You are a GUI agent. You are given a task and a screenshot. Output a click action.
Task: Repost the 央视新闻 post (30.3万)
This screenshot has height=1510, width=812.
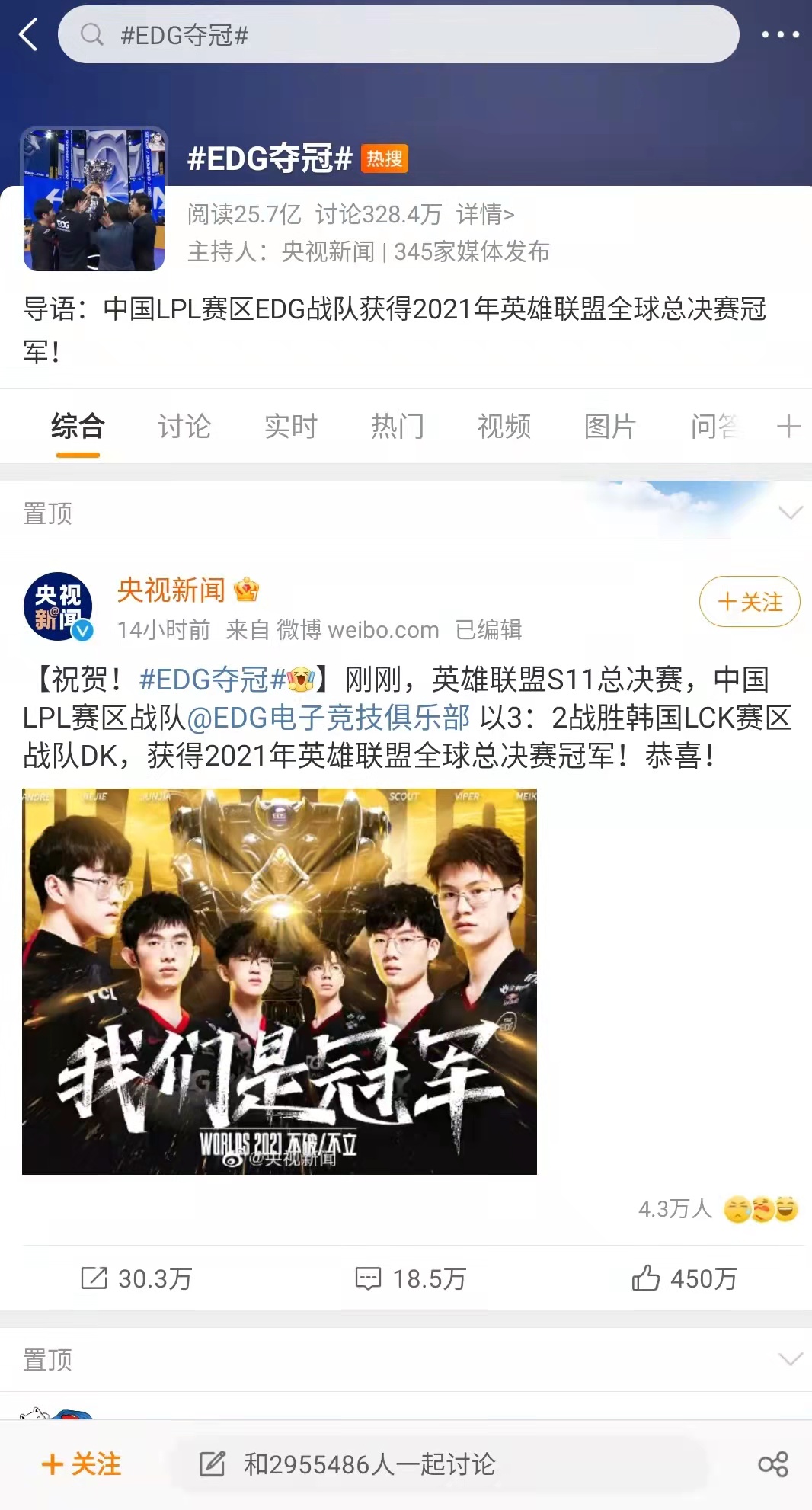pyautogui.click(x=136, y=1278)
